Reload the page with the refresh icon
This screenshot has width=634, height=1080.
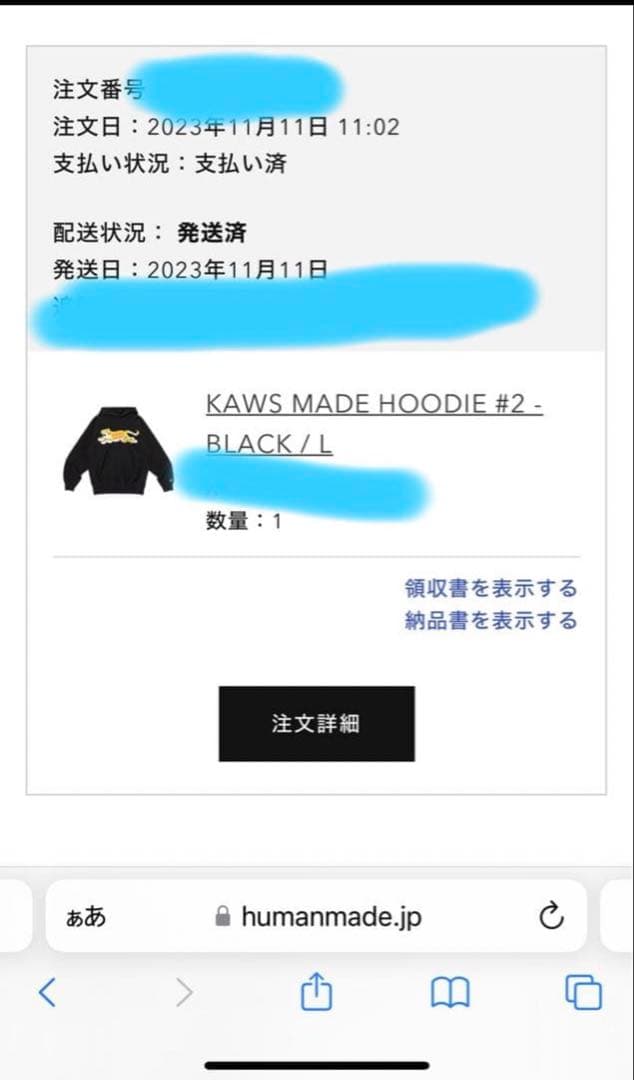pyautogui.click(x=551, y=916)
